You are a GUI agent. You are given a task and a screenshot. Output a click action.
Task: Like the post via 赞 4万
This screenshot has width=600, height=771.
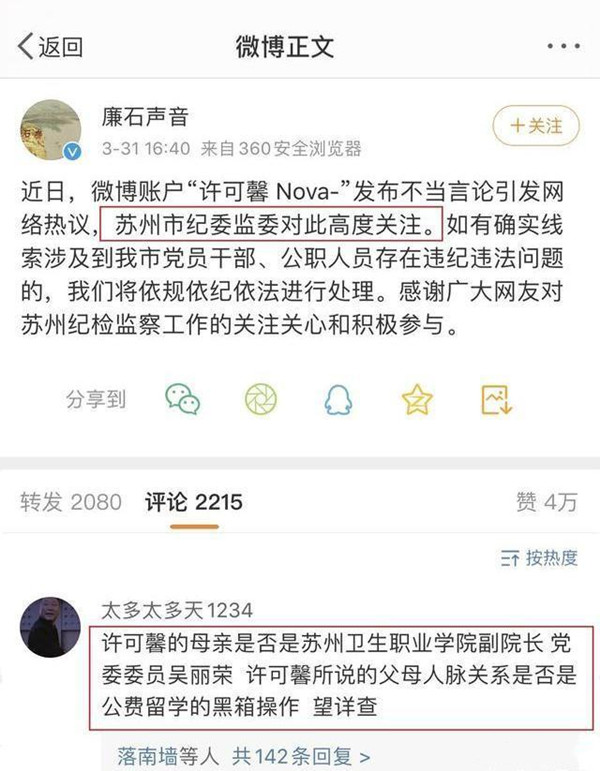click(x=546, y=502)
